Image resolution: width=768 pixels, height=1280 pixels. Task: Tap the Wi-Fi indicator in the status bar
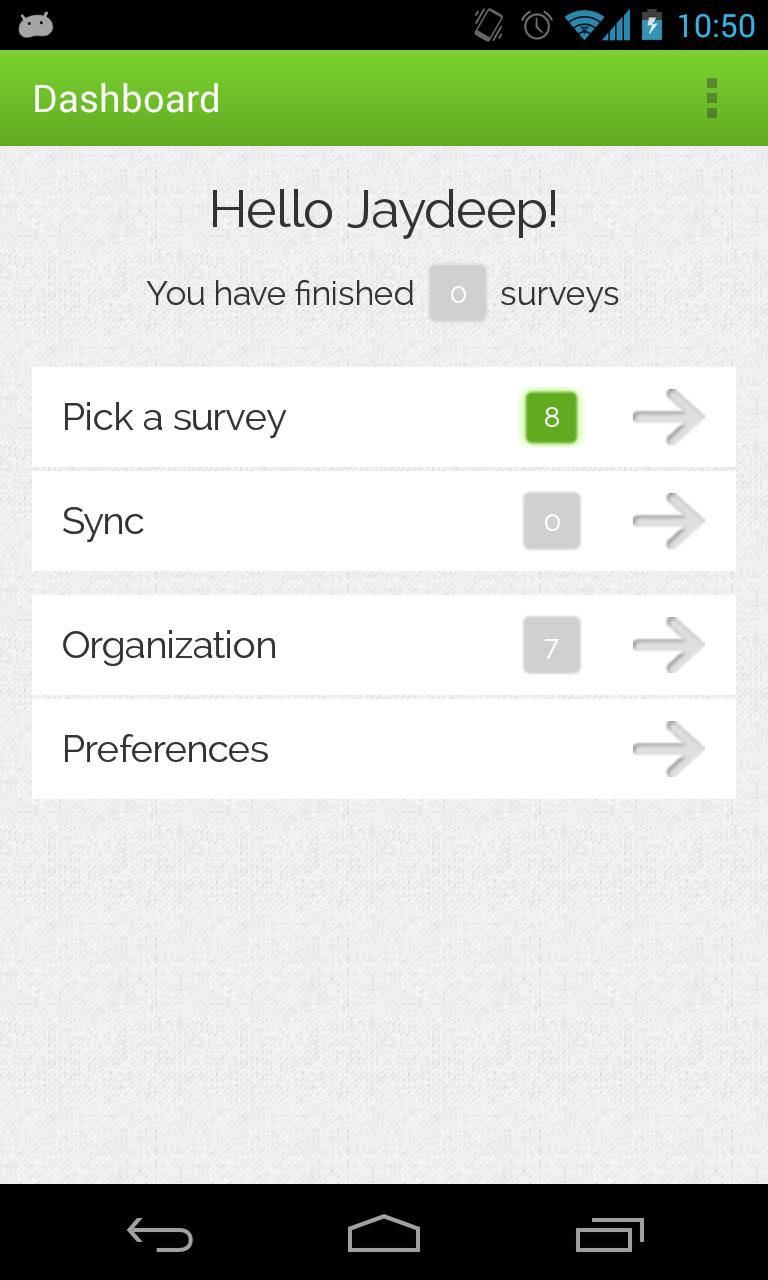click(581, 24)
